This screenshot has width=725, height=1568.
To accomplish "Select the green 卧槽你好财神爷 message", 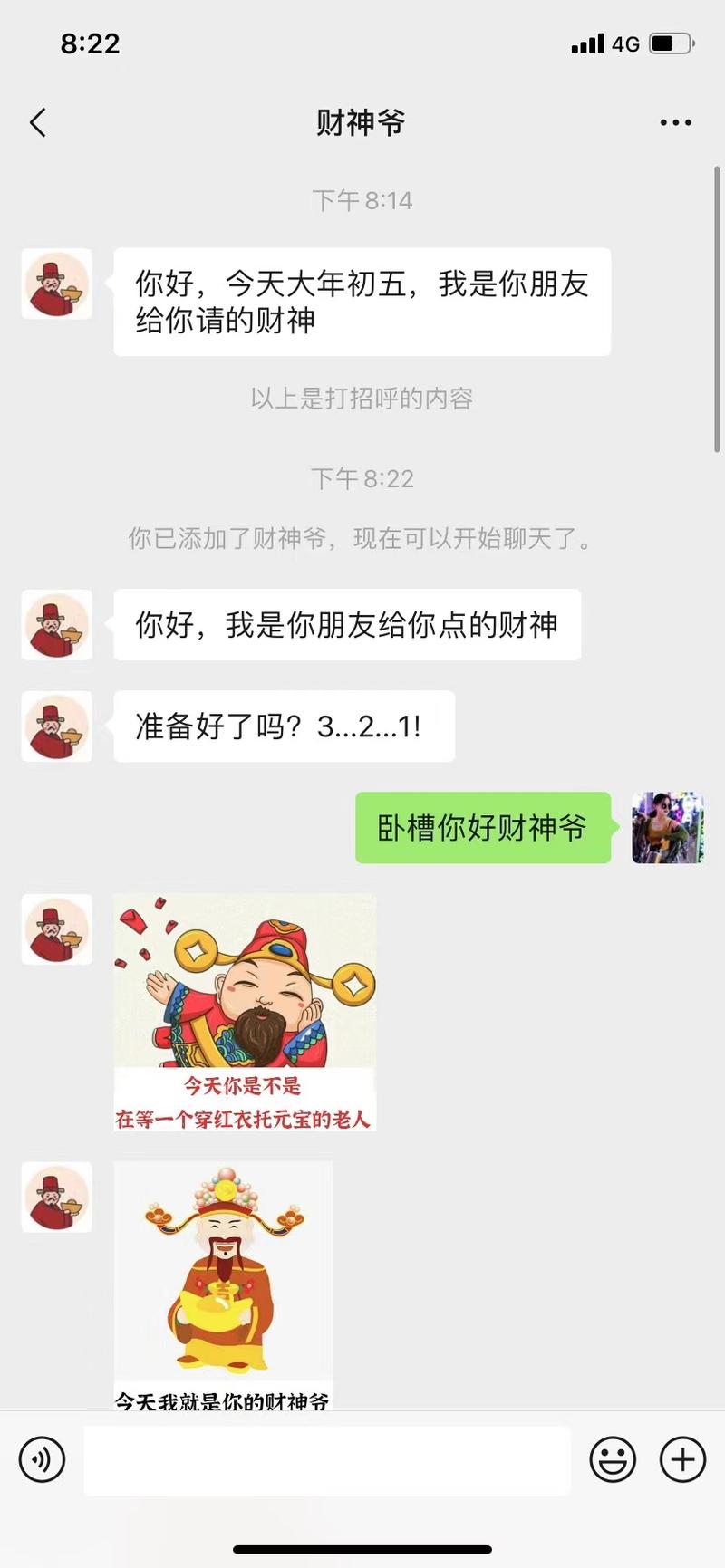I will click(482, 828).
